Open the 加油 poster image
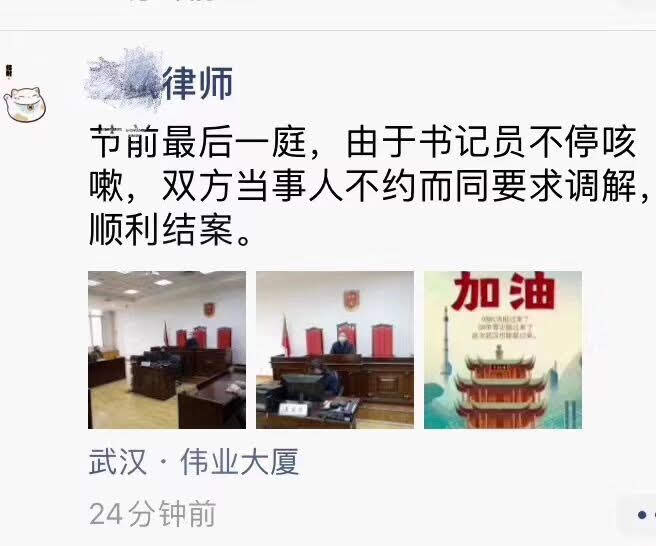656x546 pixels. tap(502, 349)
